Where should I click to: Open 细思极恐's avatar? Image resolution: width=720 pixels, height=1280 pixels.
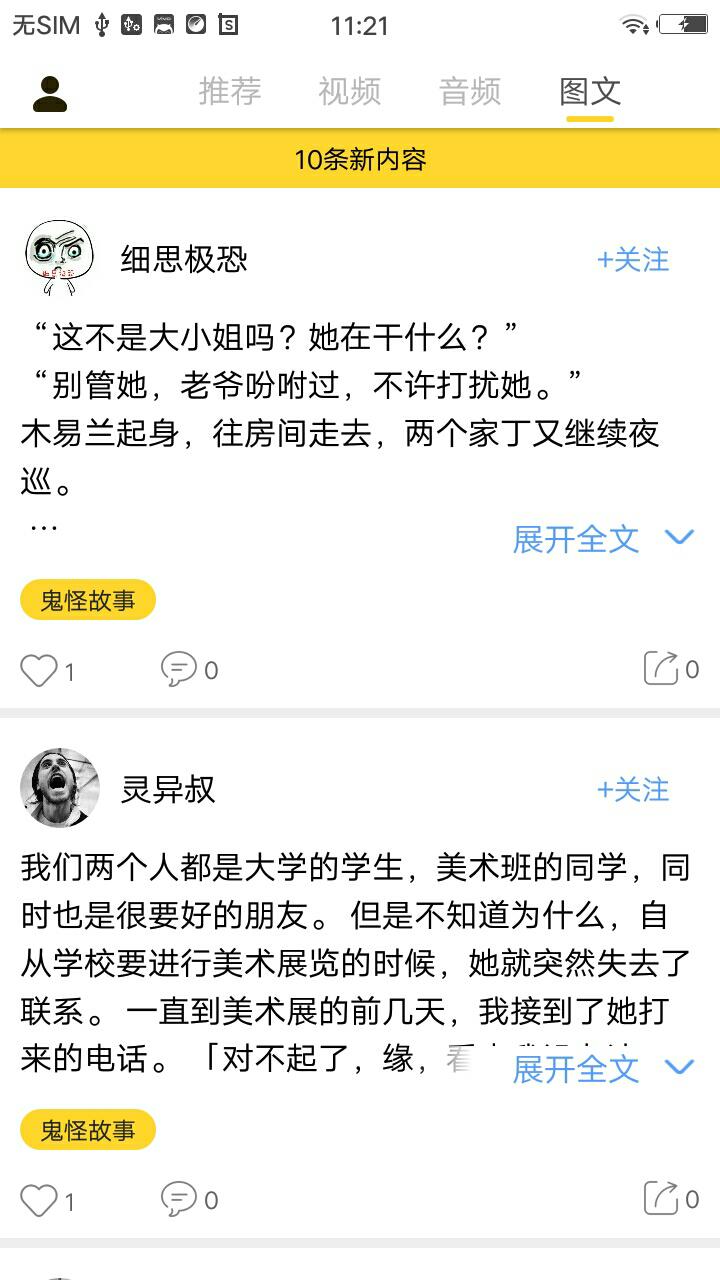pyautogui.click(x=59, y=258)
